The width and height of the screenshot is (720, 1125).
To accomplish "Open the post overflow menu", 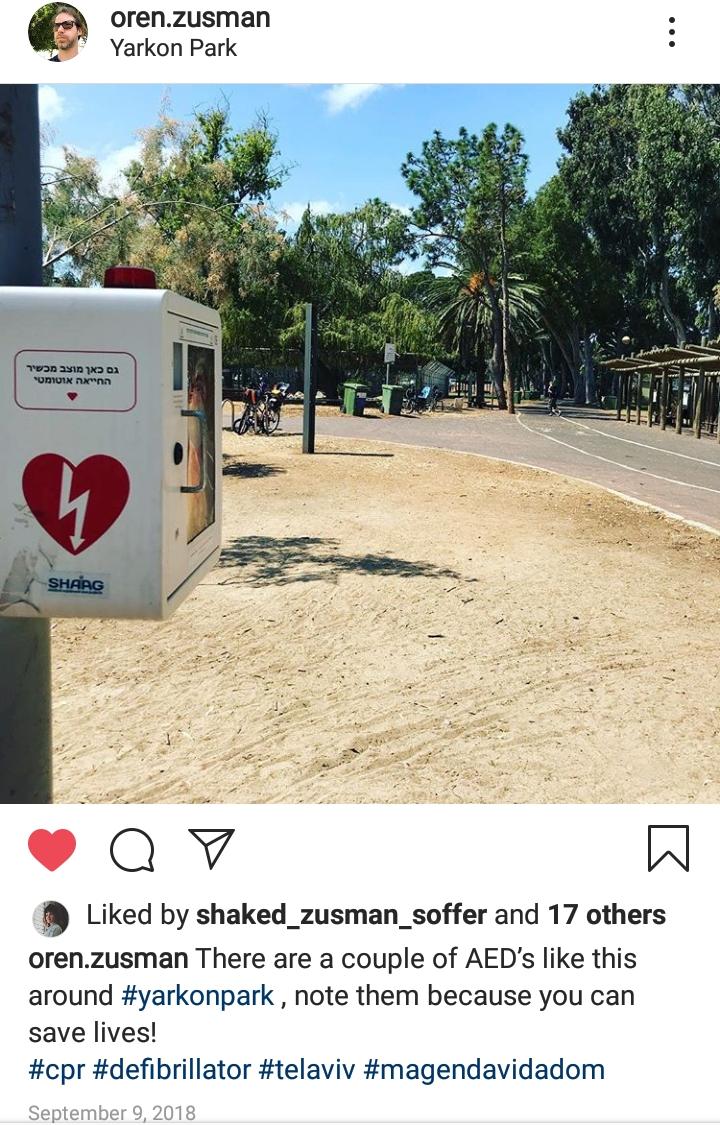I will 672,32.
